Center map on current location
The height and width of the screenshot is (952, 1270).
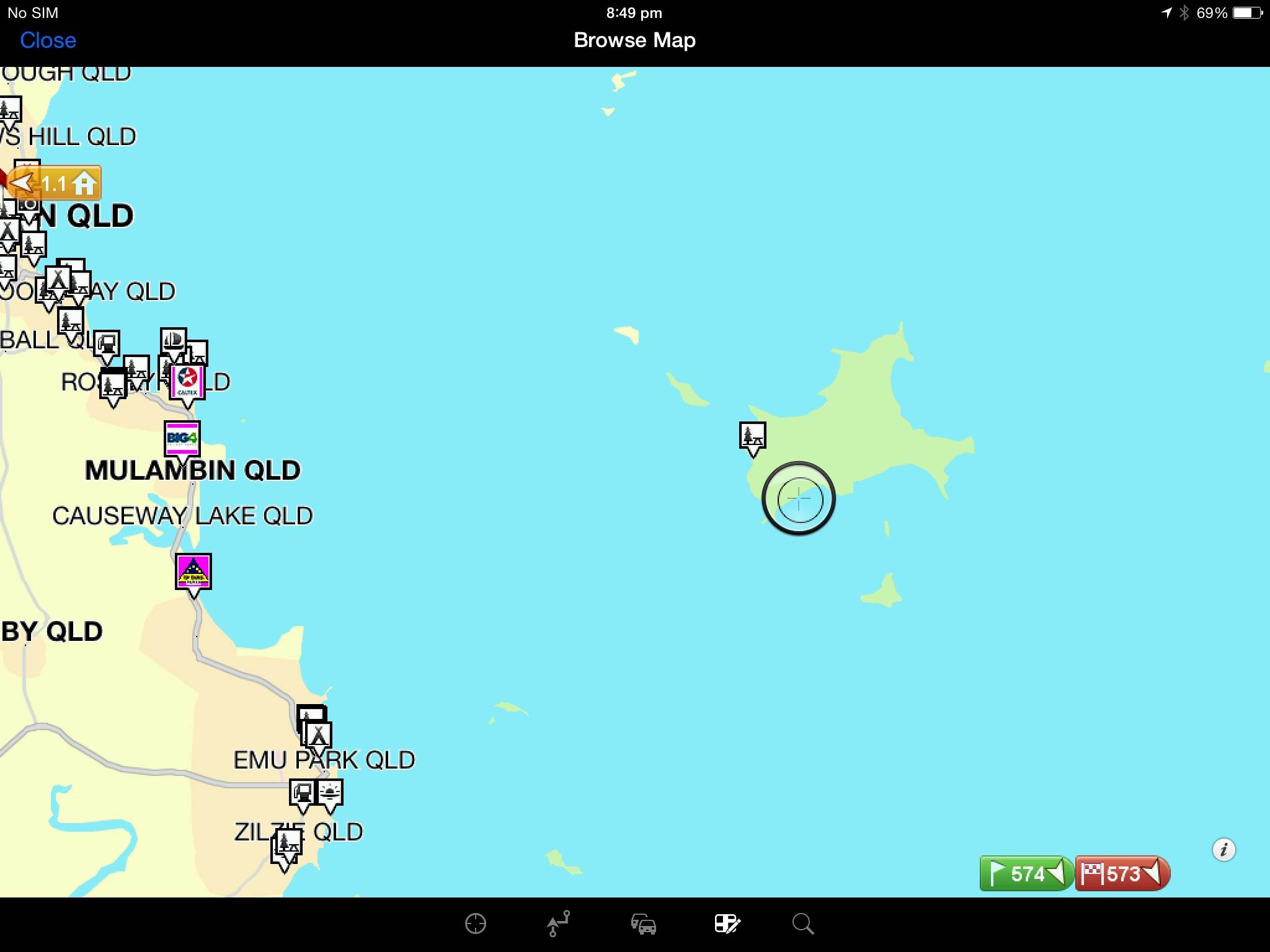click(476, 923)
